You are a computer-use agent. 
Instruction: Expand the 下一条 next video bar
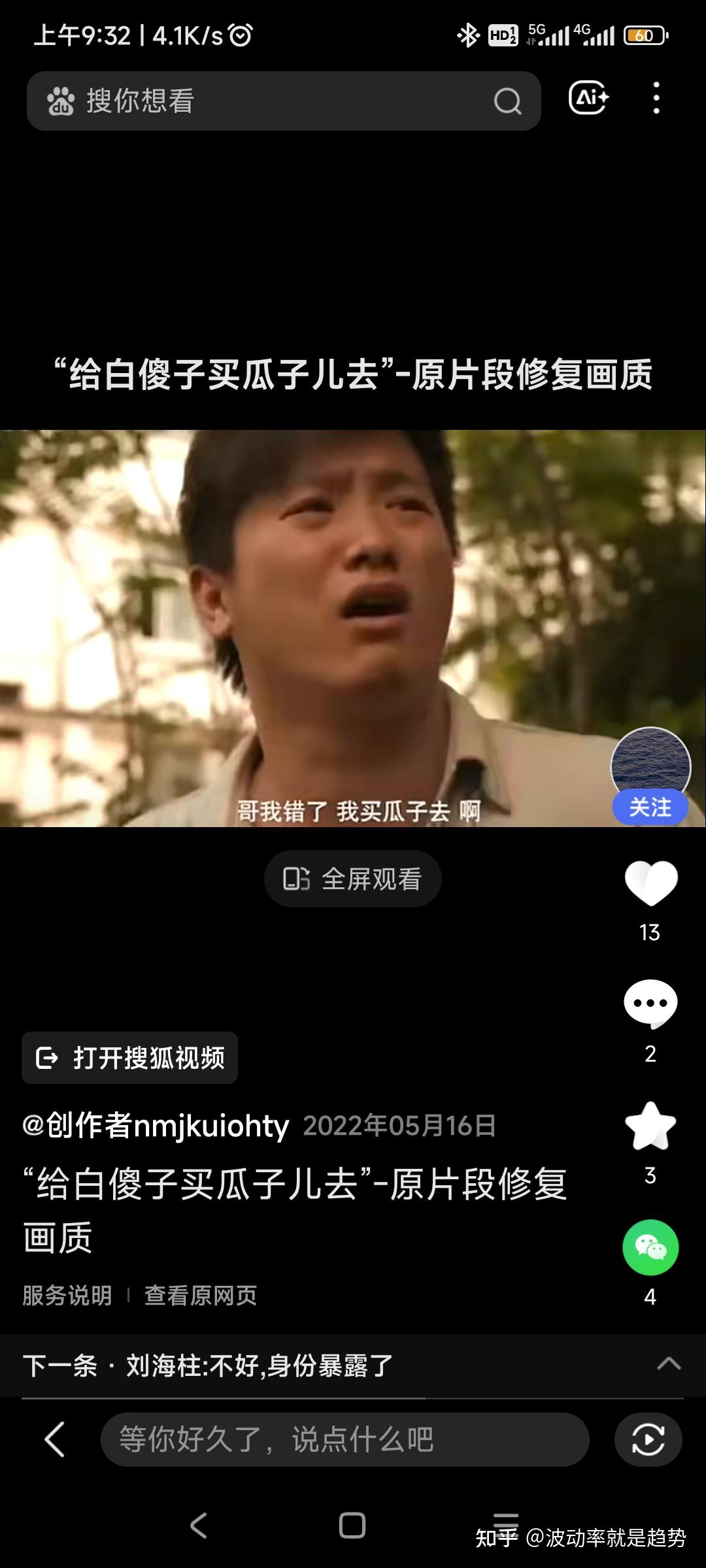668,1364
